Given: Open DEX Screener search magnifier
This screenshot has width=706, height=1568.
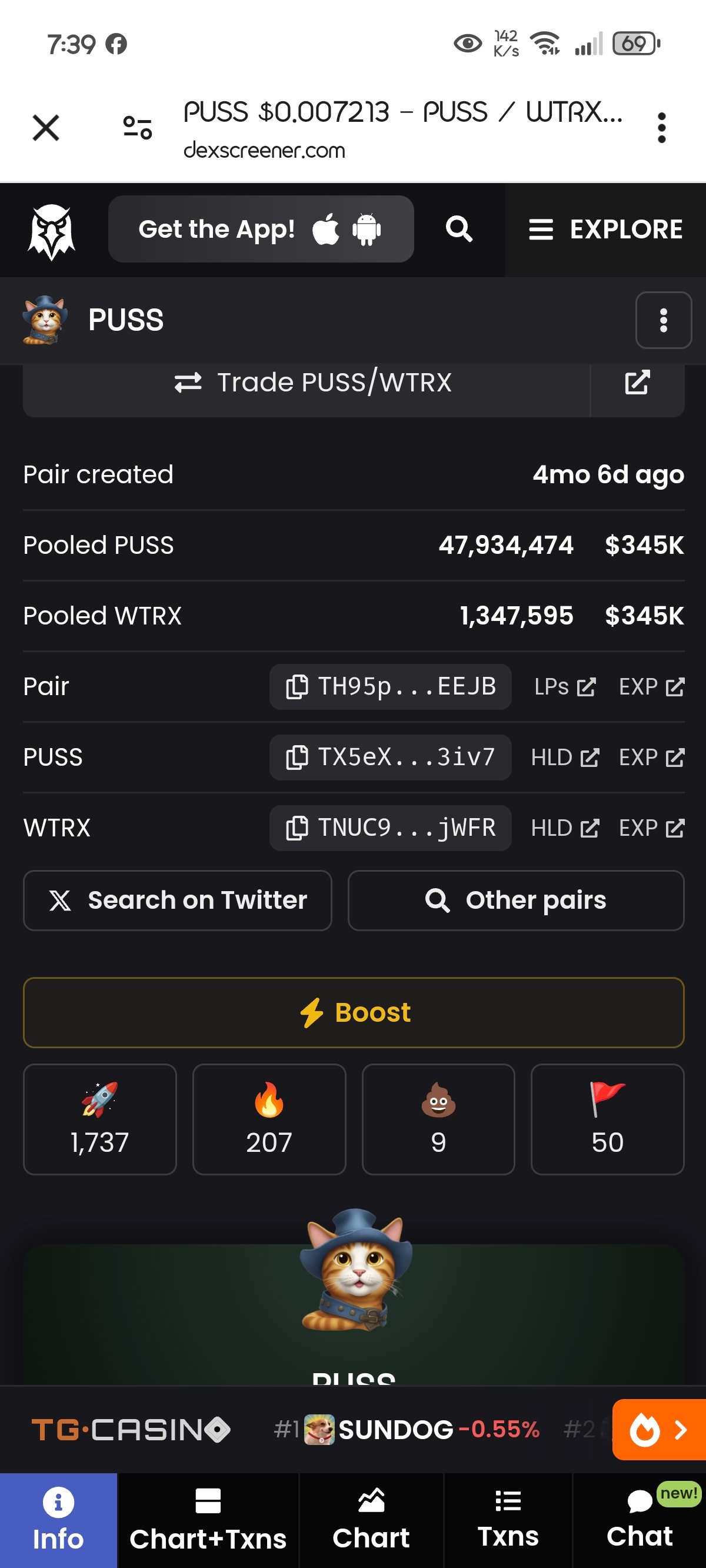Looking at the screenshot, I should [459, 229].
